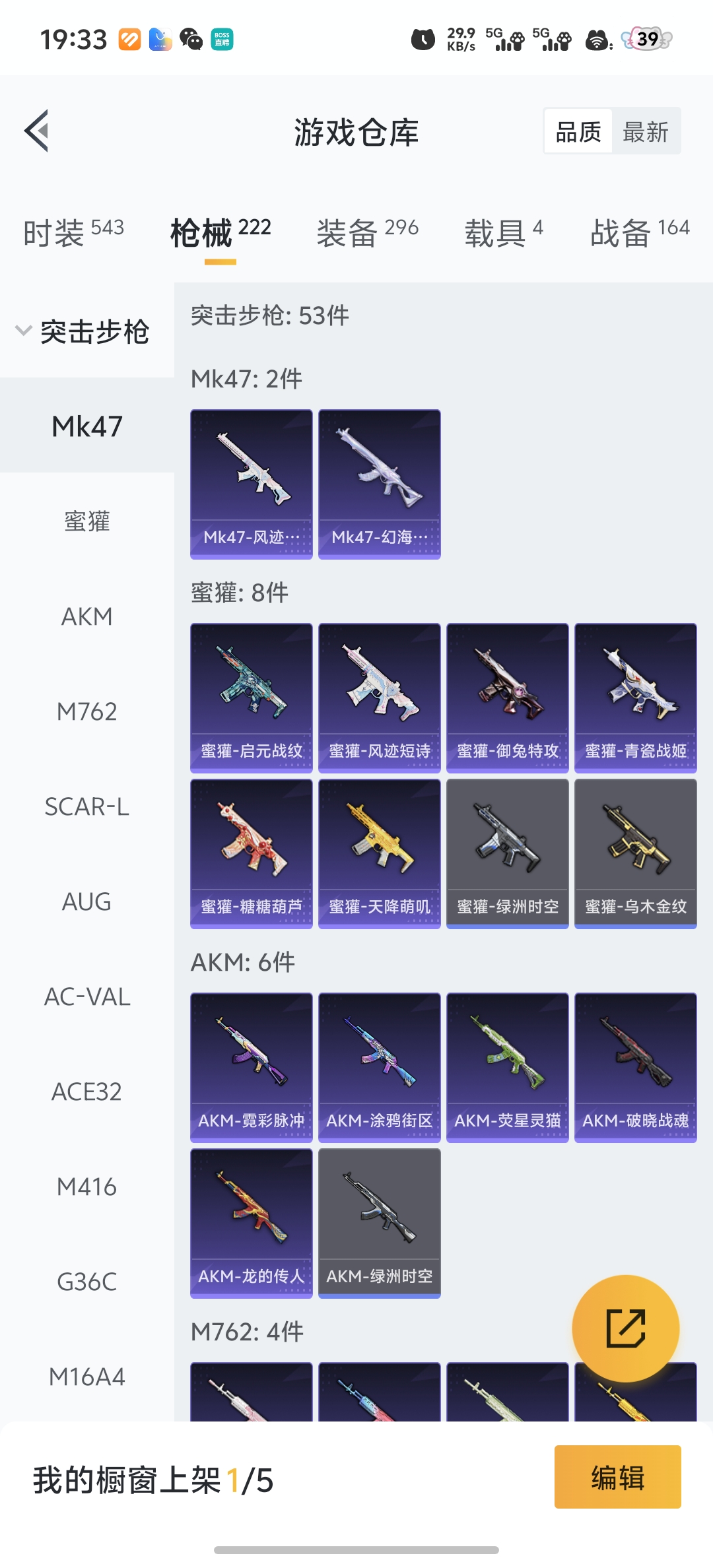Tap the floating share button
Viewport: 713px width, 1568px height.
pyautogui.click(x=625, y=1328)
